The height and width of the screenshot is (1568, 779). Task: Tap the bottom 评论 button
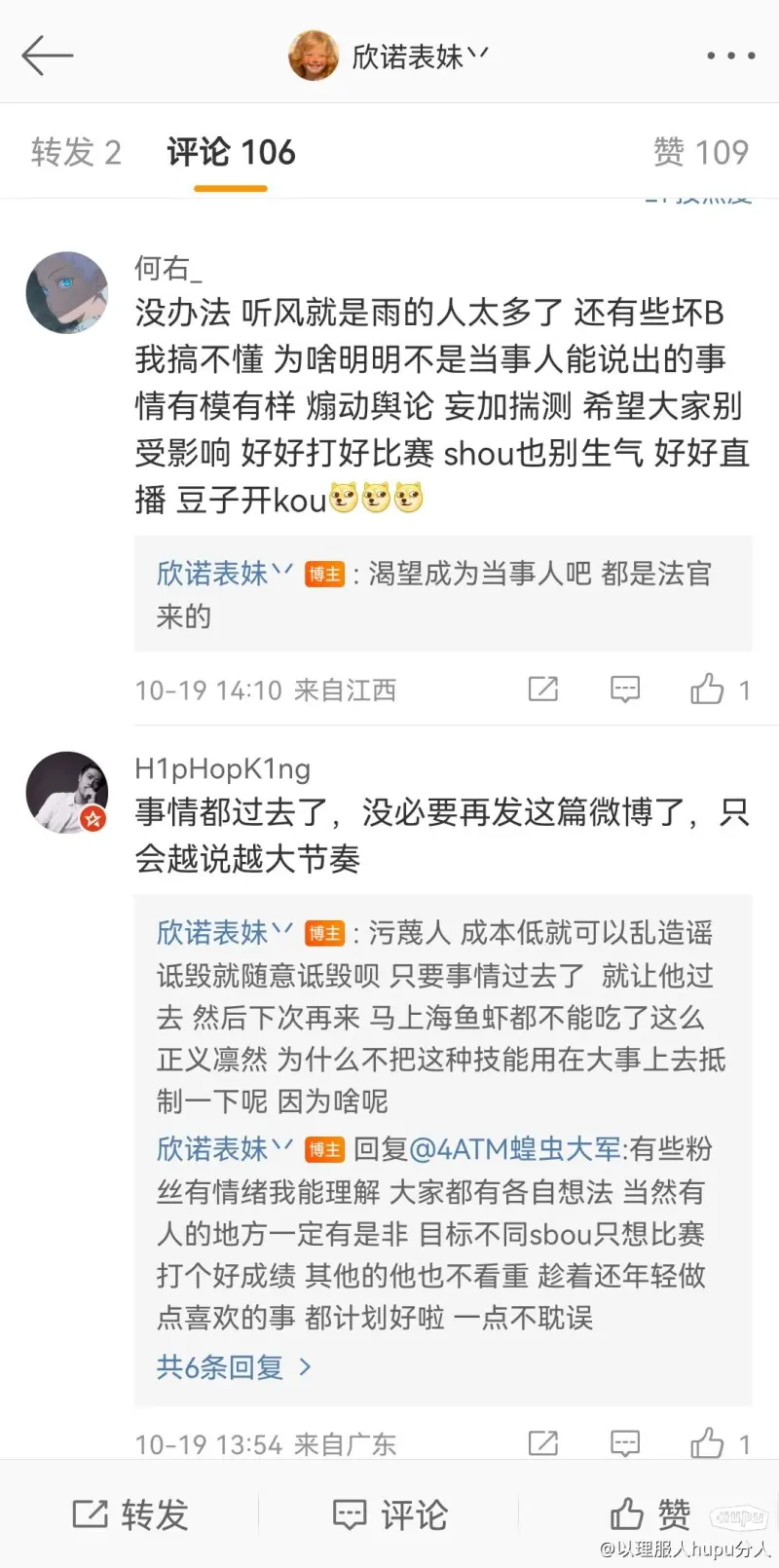click(389, 1514)
